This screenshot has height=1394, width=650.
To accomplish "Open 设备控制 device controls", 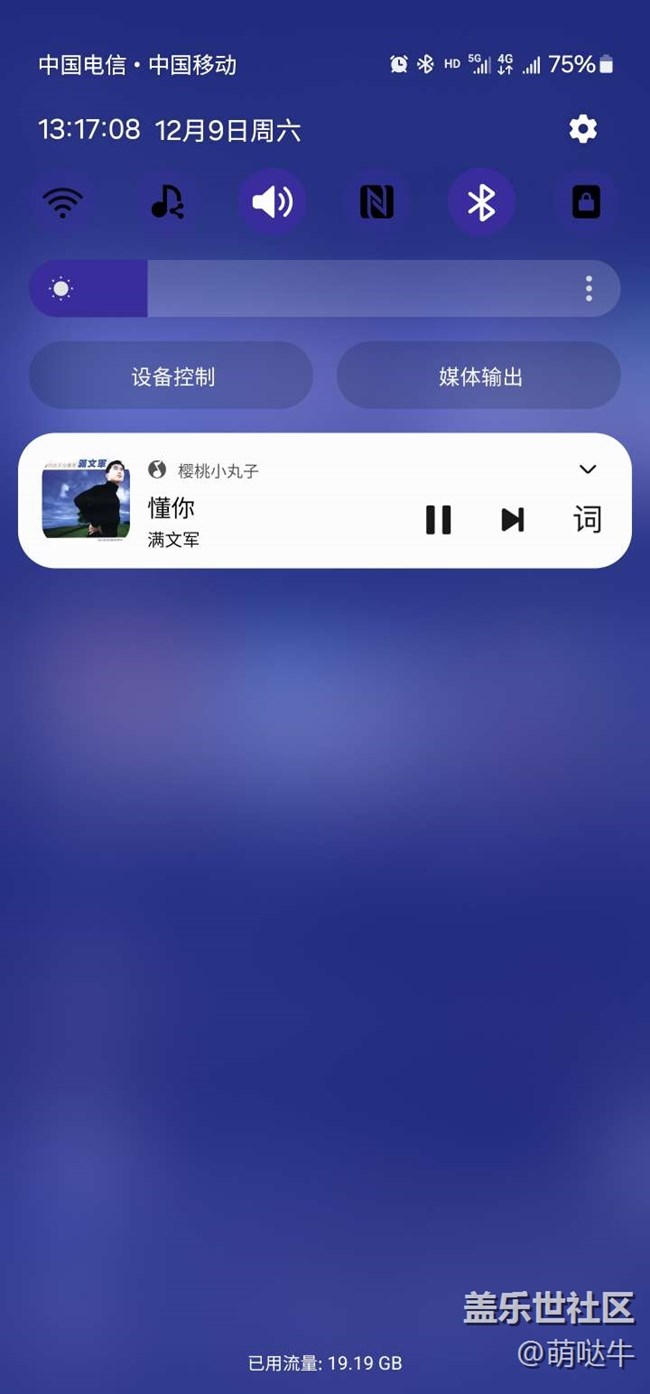I will [172, 376].
